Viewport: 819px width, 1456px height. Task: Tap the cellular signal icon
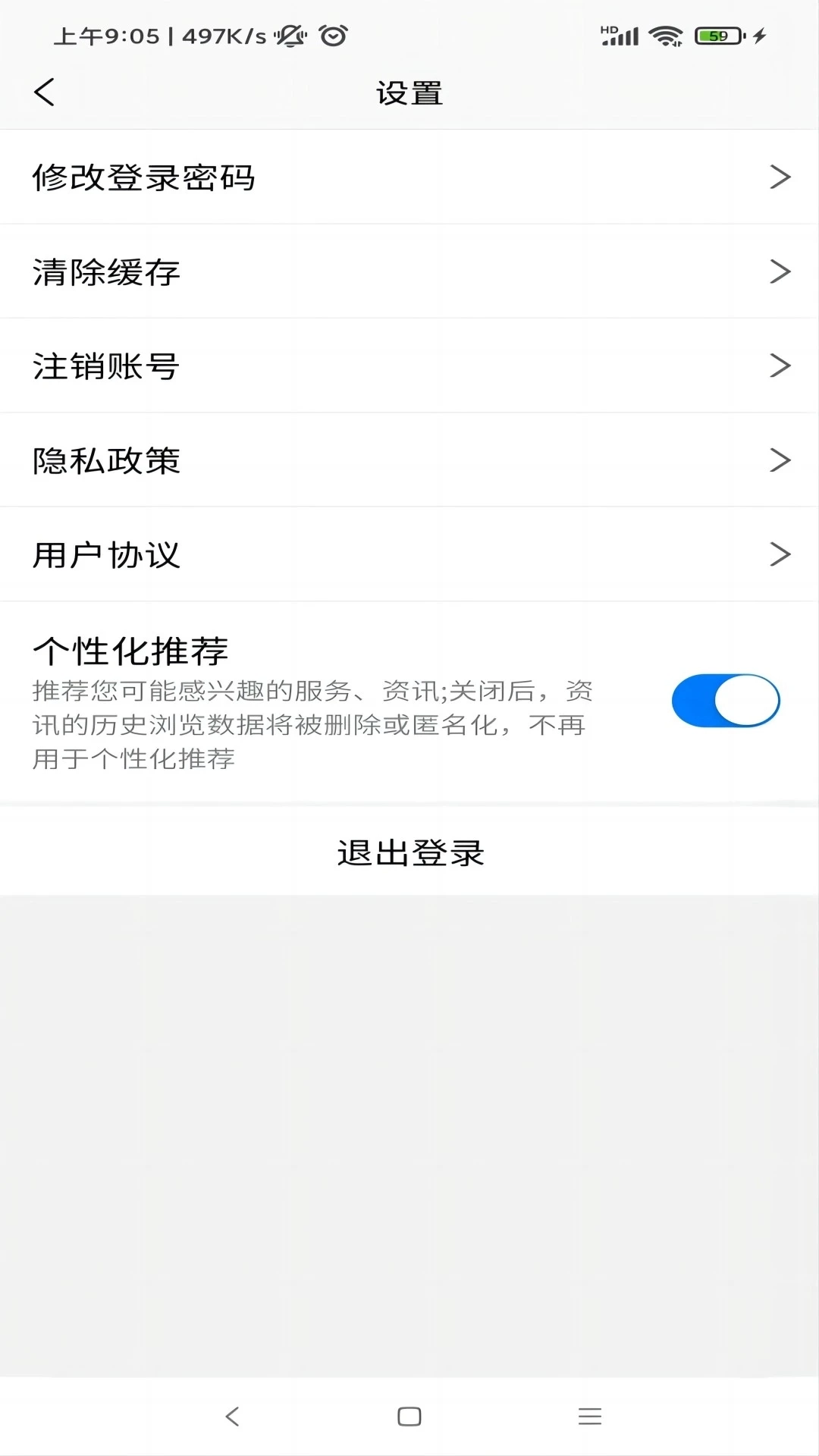617,35
